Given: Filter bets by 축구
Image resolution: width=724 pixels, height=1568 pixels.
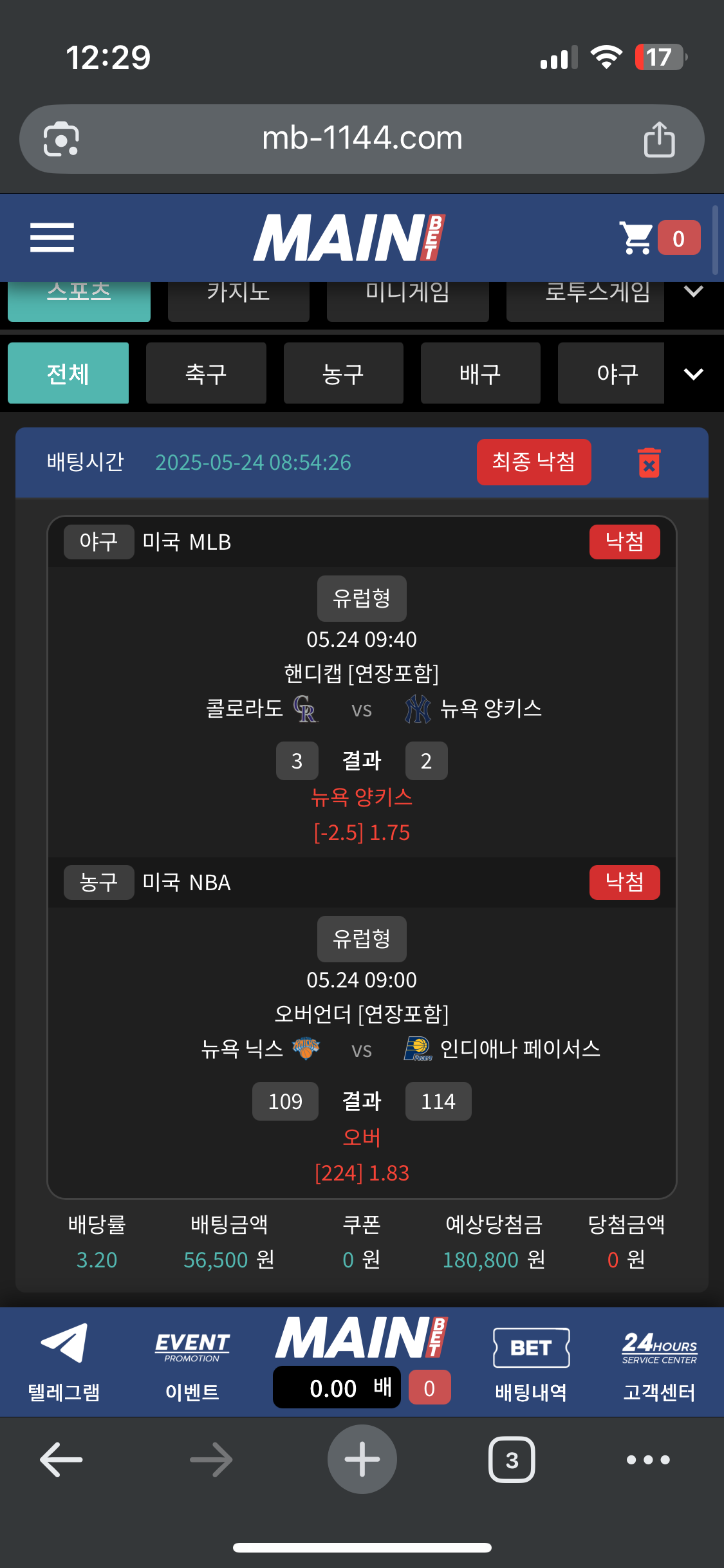Looking at the screenshot, I should 206,373.
